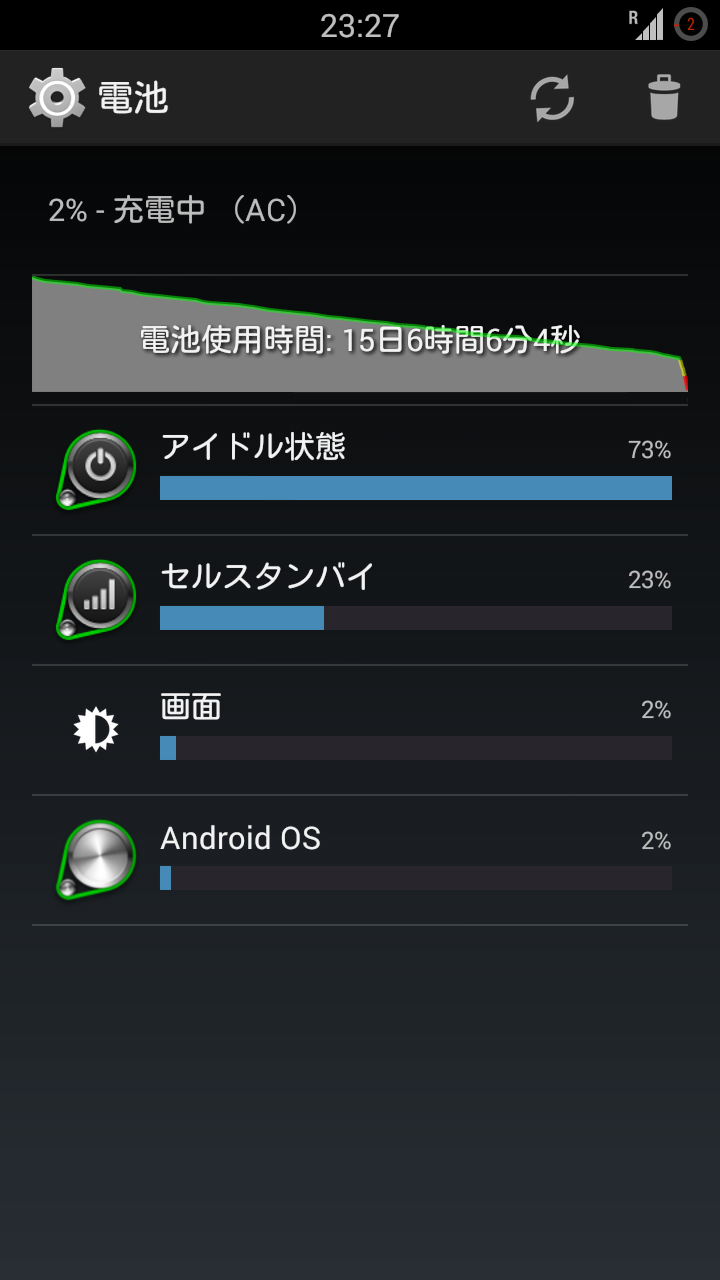Select the 画面 usage row
This screenshot has height=1280, width=720.
pyautogui.click(x=360, y=730)
